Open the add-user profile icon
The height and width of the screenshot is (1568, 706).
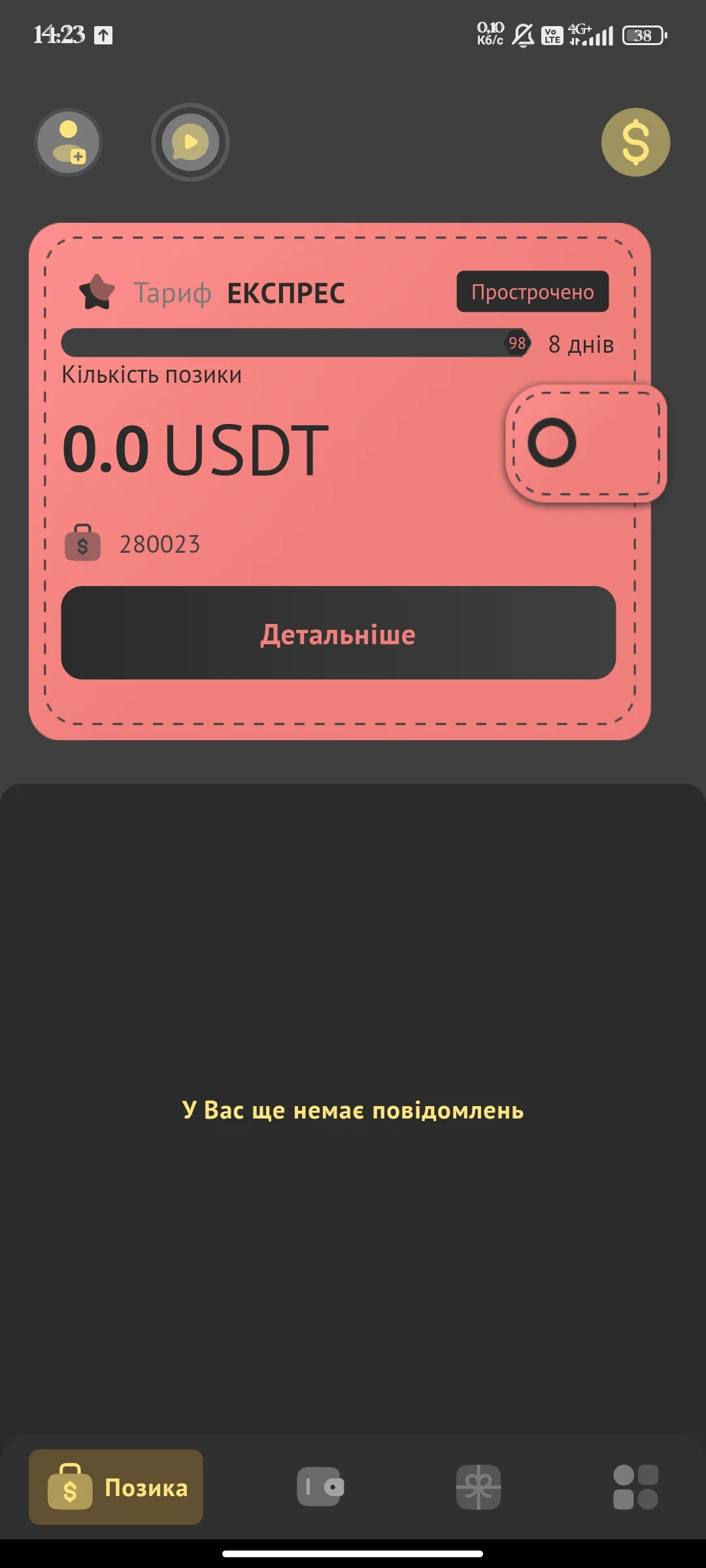click(x=69, y=142)
